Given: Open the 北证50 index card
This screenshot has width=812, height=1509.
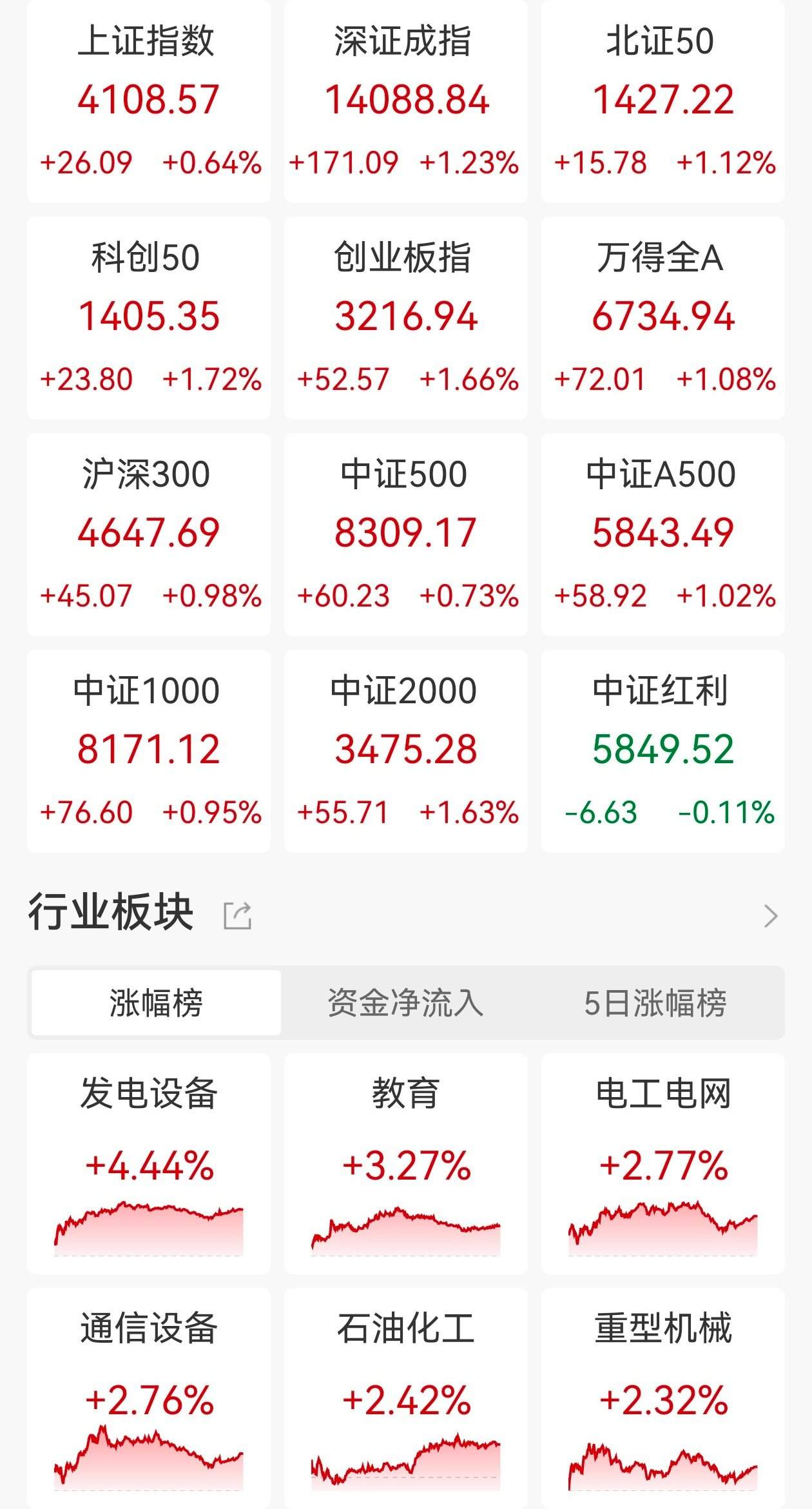Looking at the screenshot, I should (662, 102).
